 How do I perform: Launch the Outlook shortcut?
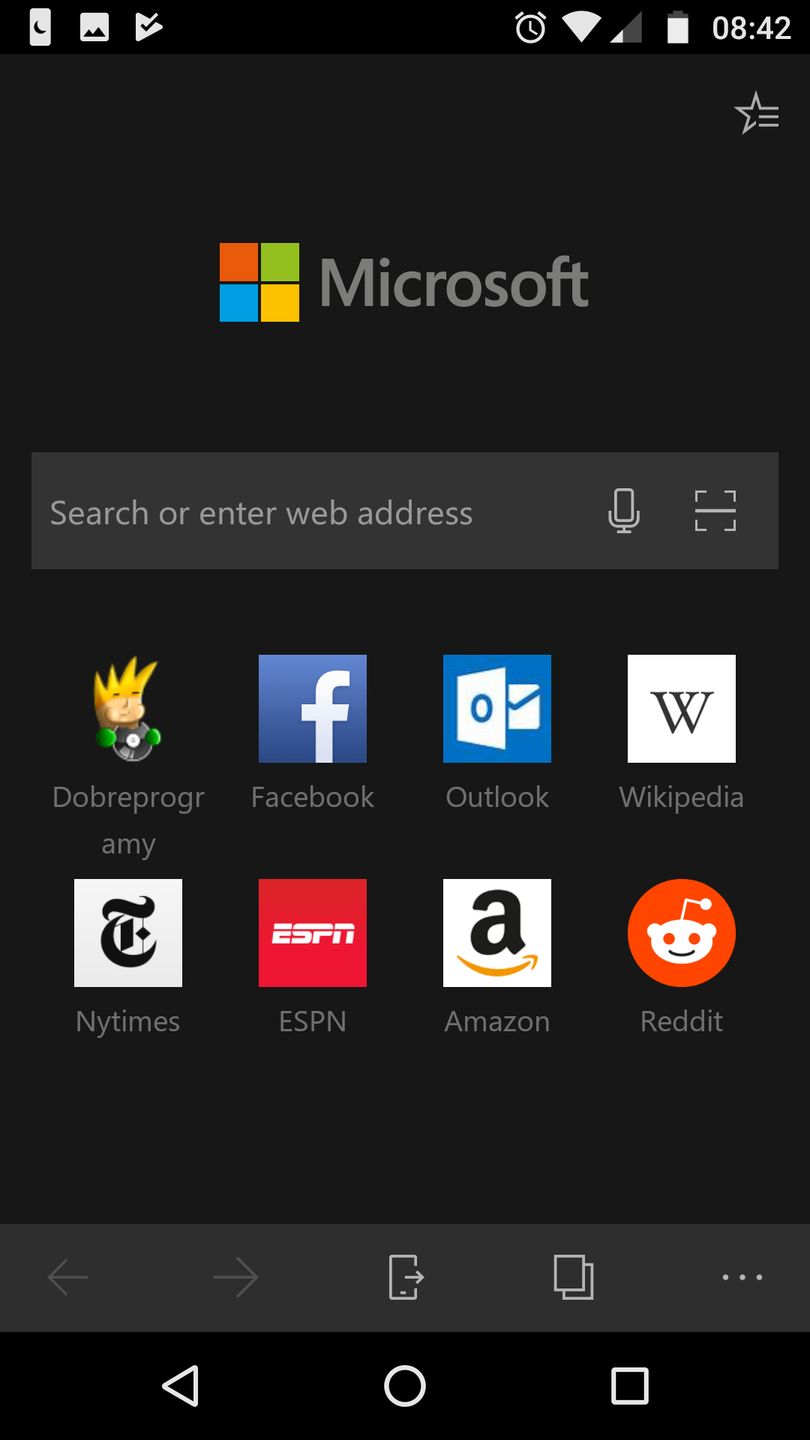497,709
